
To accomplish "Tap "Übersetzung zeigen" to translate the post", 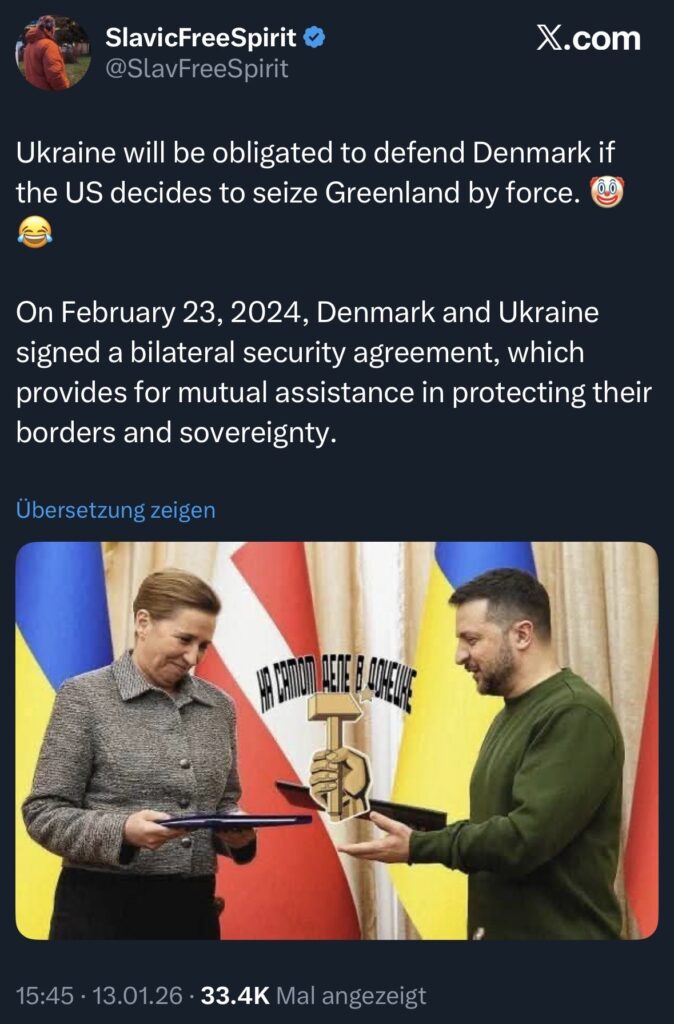I will (115, 510).
